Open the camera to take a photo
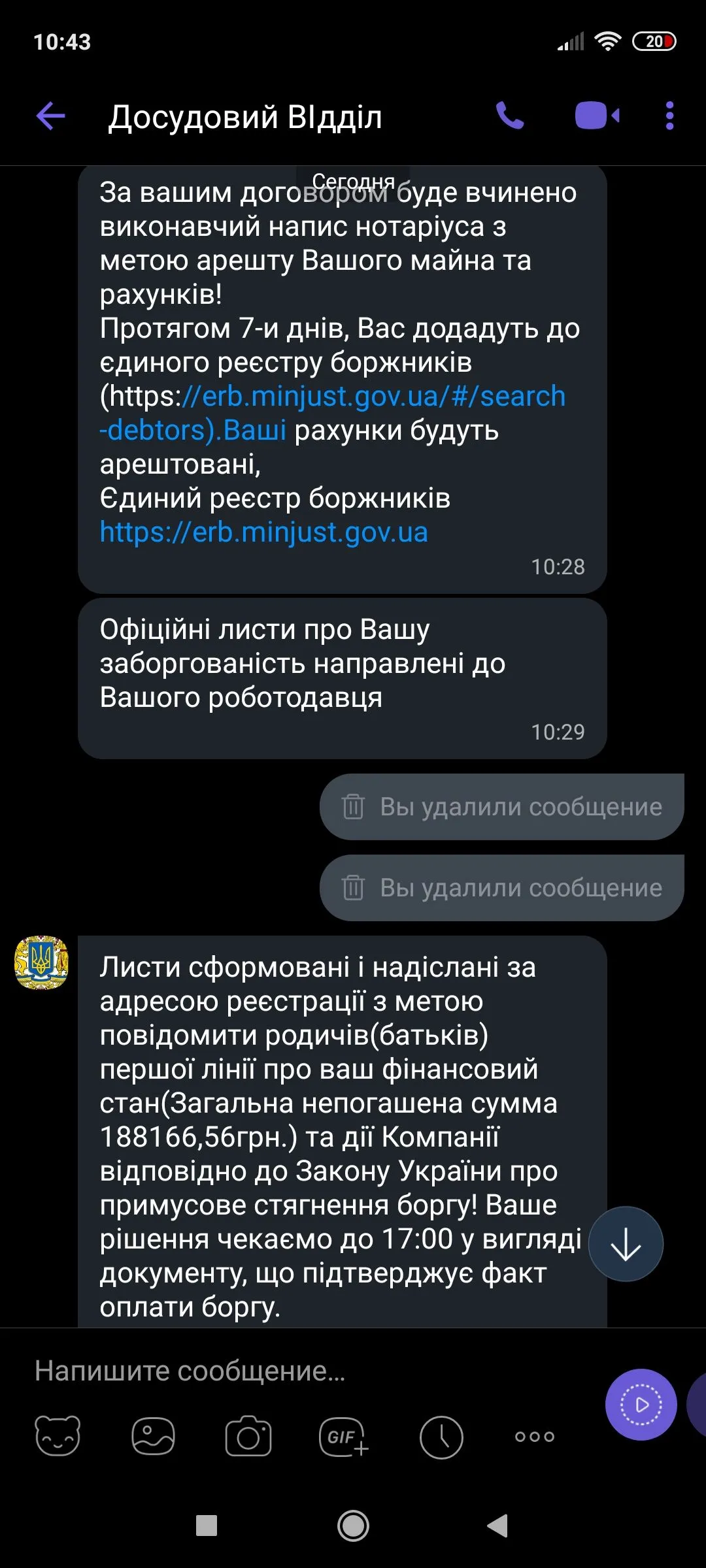 click(x=248, y=1436)
